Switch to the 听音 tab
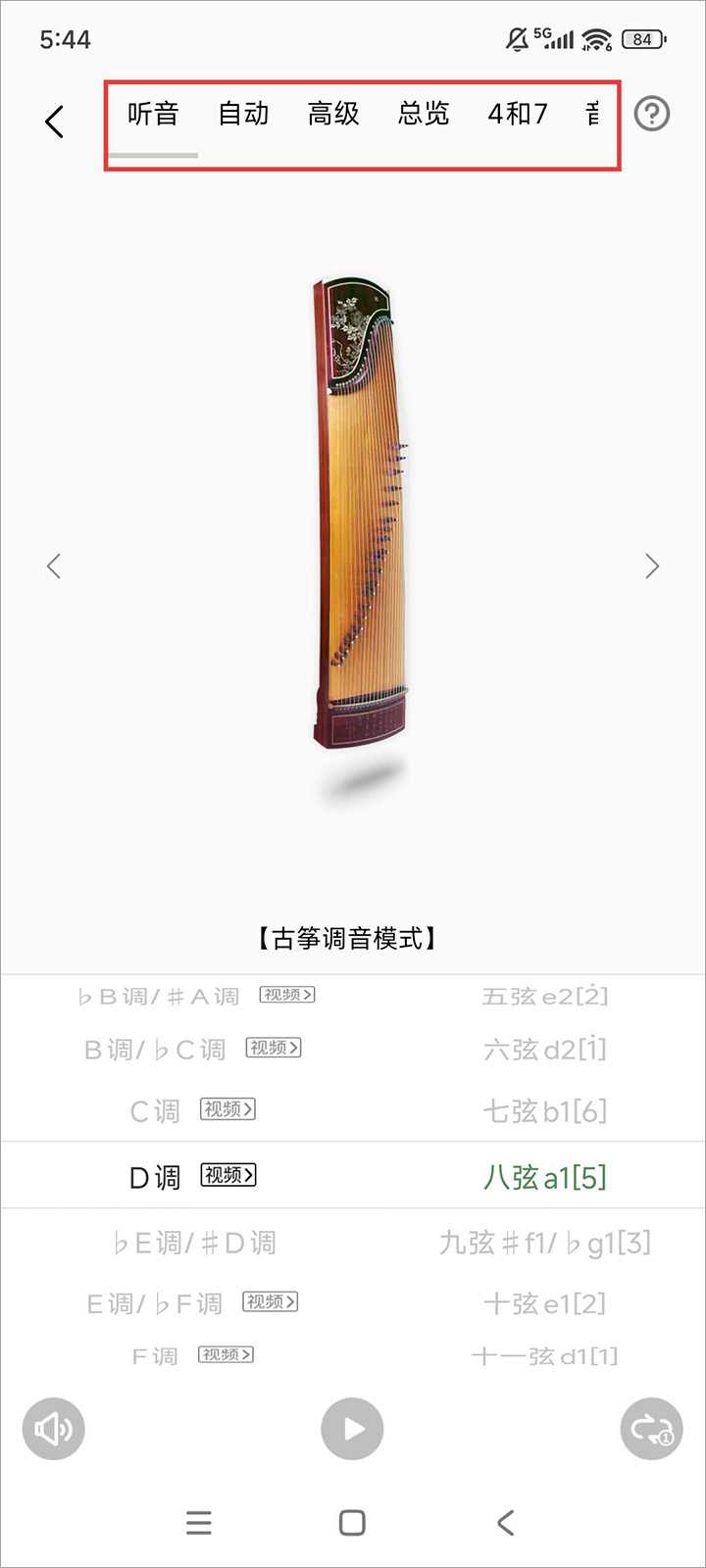 153,114
